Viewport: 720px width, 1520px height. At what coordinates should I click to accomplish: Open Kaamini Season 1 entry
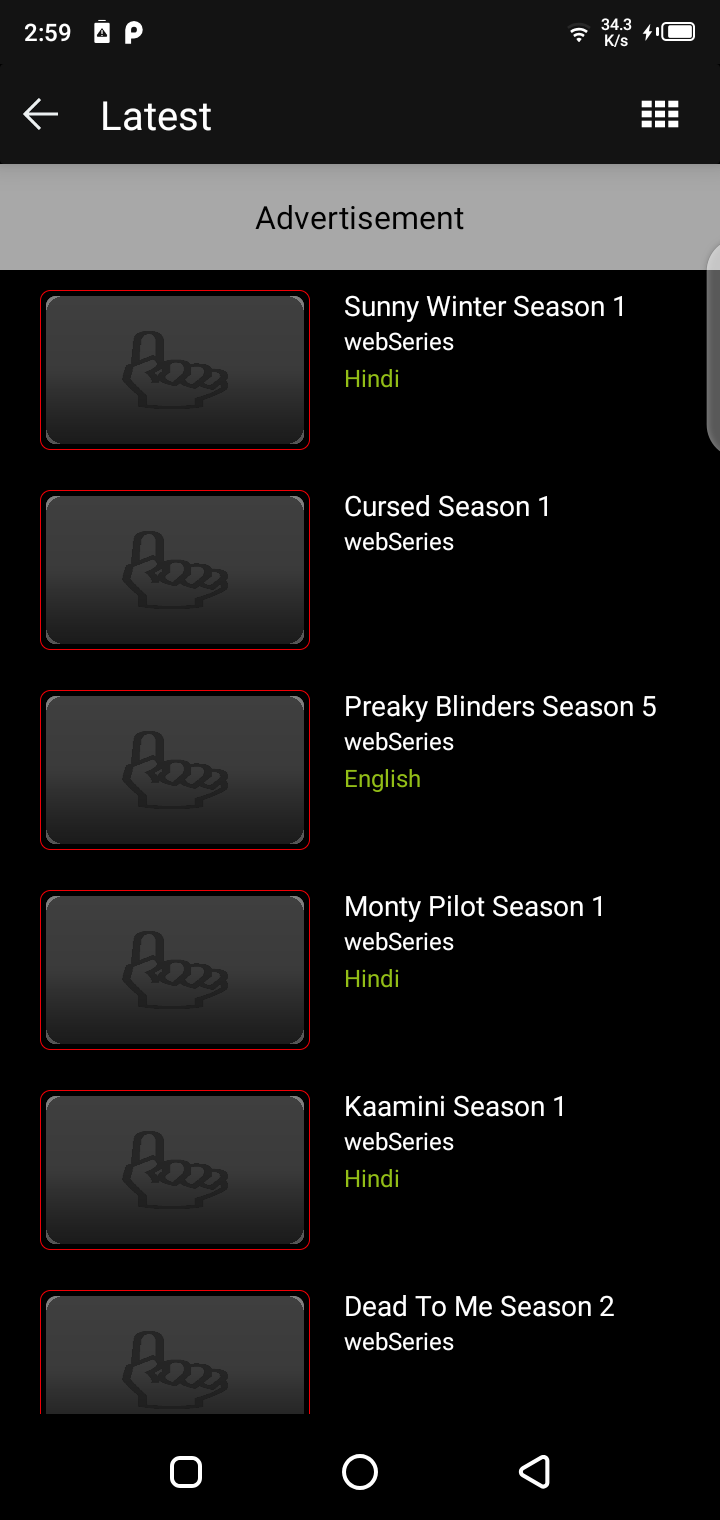pyautogui.click(x=454, y=1107)
